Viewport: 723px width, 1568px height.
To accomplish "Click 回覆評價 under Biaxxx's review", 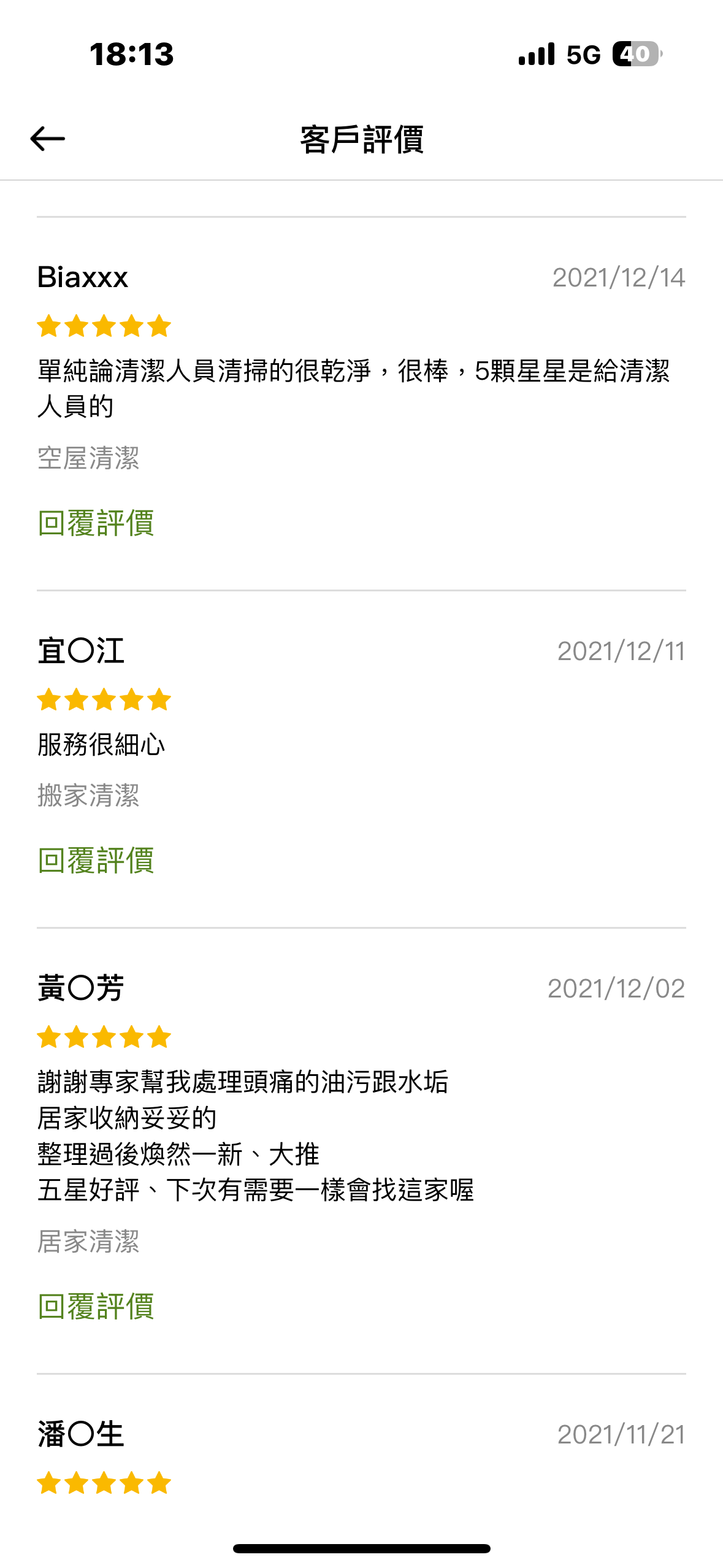I will (96, 525).
